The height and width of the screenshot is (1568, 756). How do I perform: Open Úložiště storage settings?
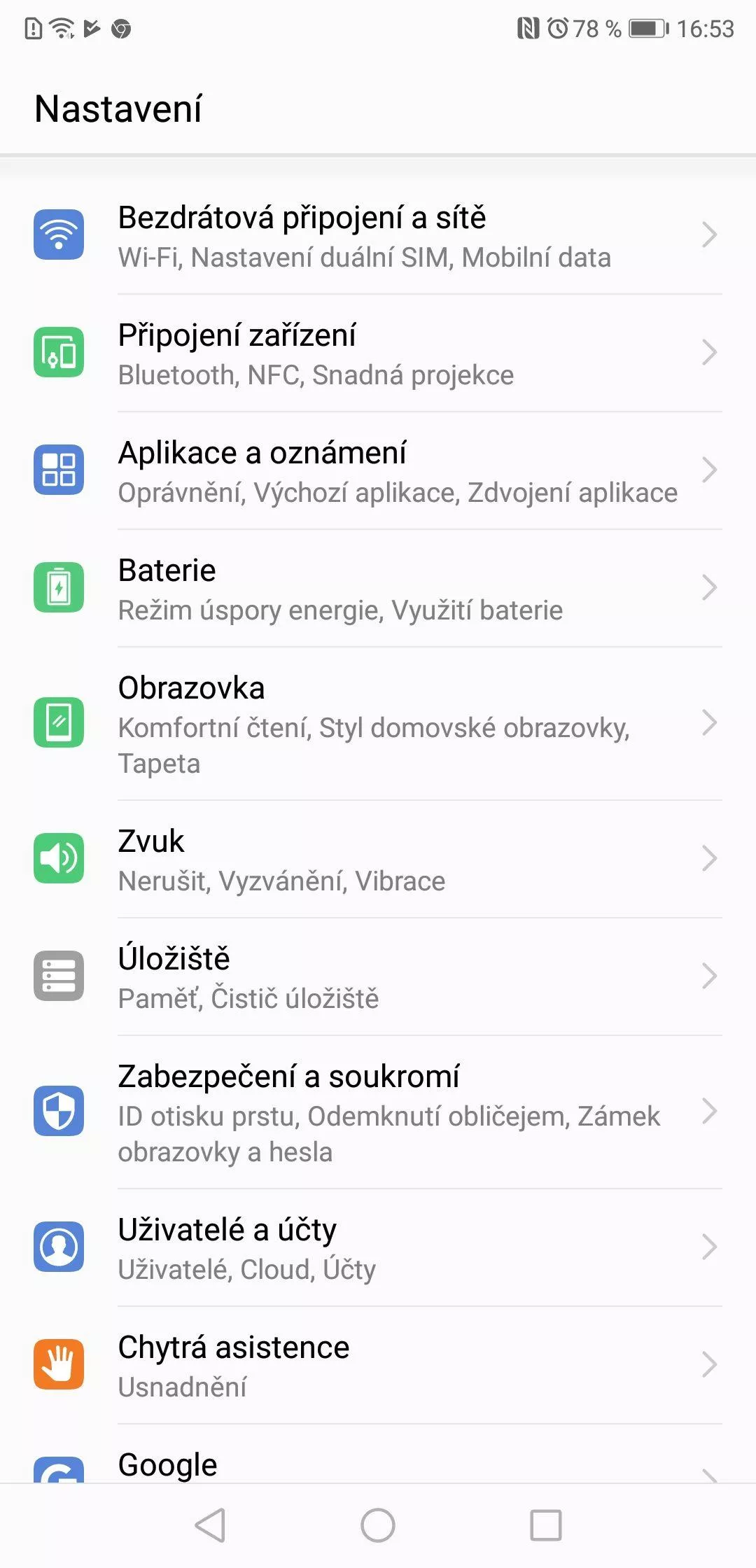(378, 976)
